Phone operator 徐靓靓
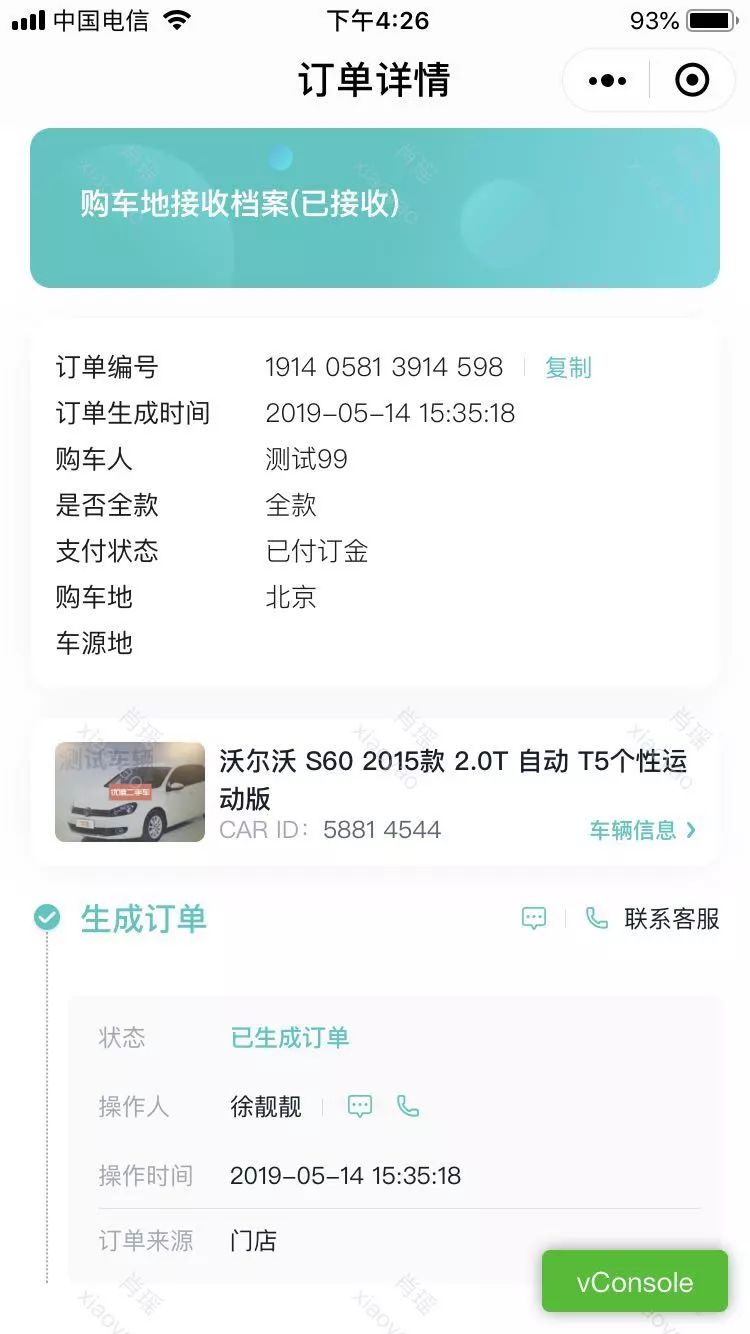750x1334 pixels. point(408,1106)
